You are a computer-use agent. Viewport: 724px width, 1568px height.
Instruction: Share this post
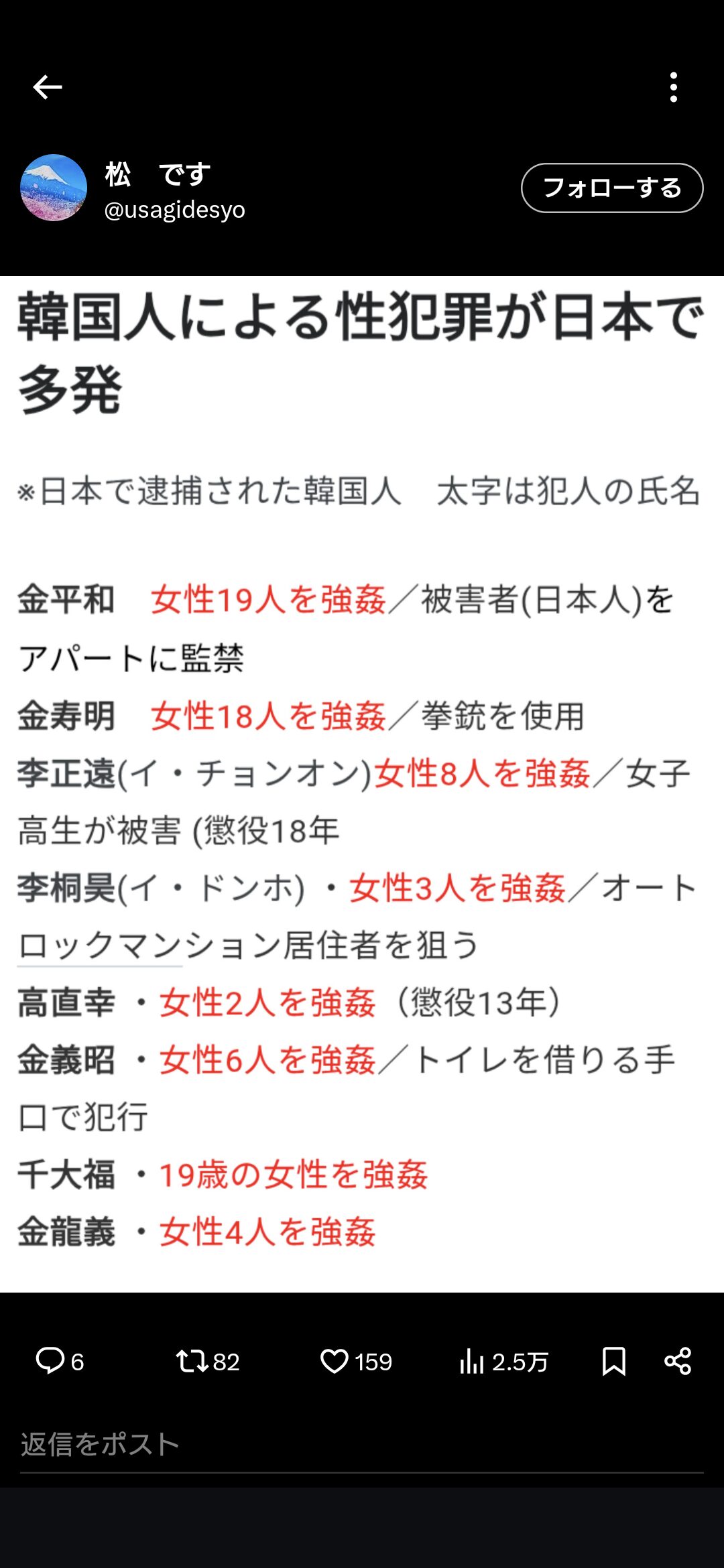(x=678, y=1362)
